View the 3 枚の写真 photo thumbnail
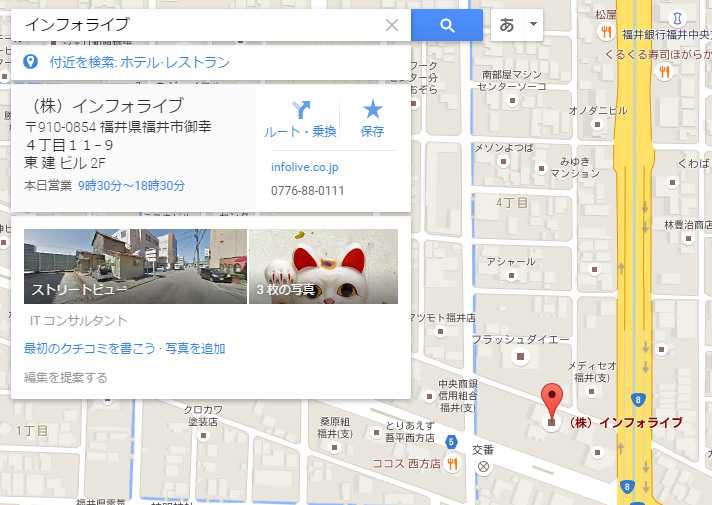The width and height of the screenshot is (712, 505). (323, 266)
